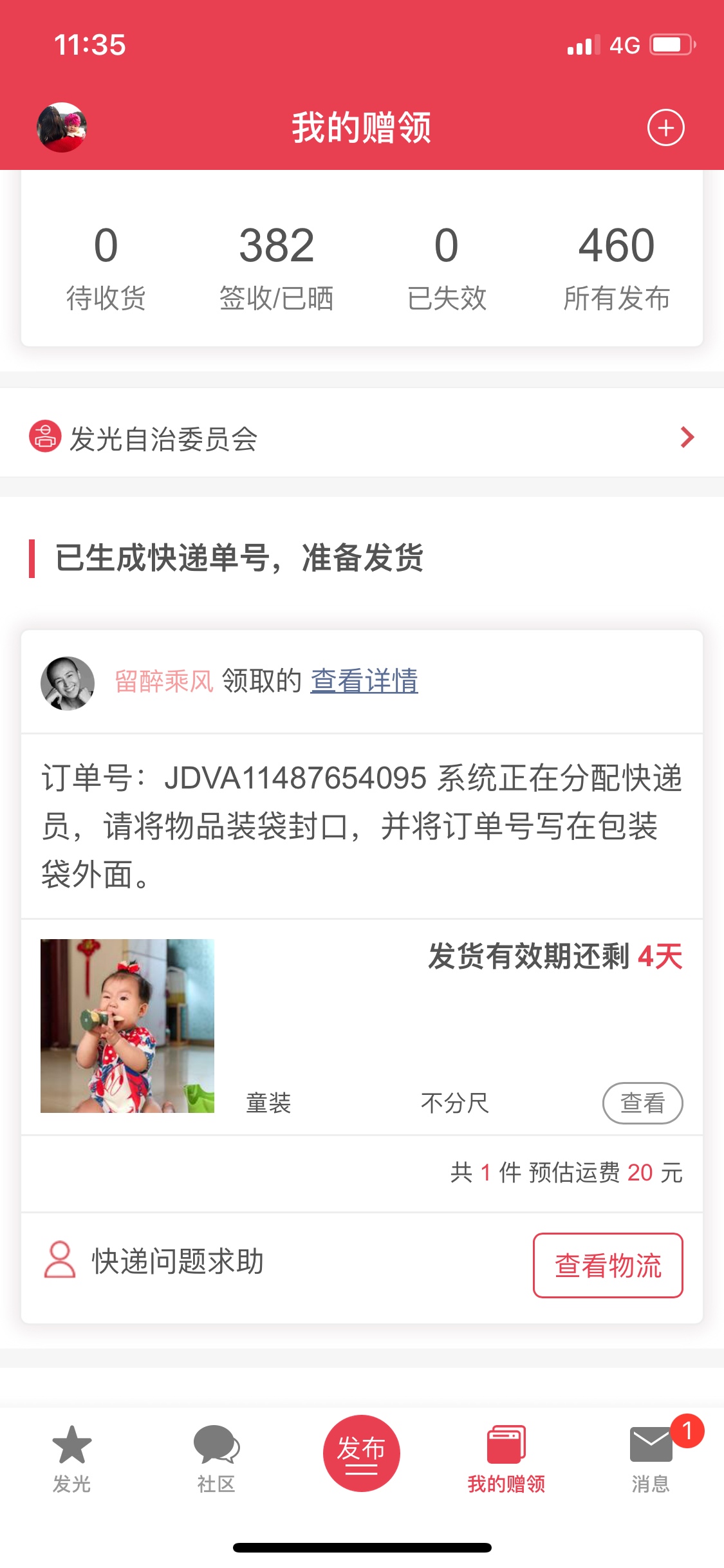This screenshot has height=1568, width=724.
Task: Get help via 快递问题求助
Action: pos(154,1260)
